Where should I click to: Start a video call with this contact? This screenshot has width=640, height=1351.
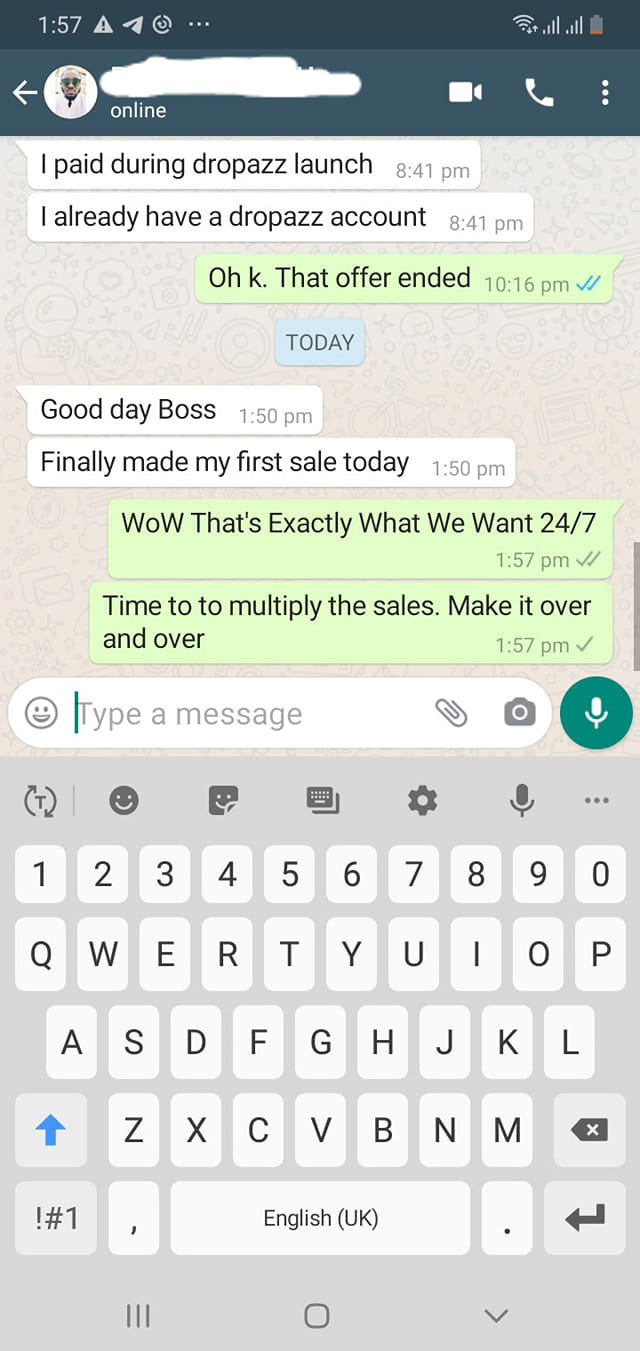(465, 93)
